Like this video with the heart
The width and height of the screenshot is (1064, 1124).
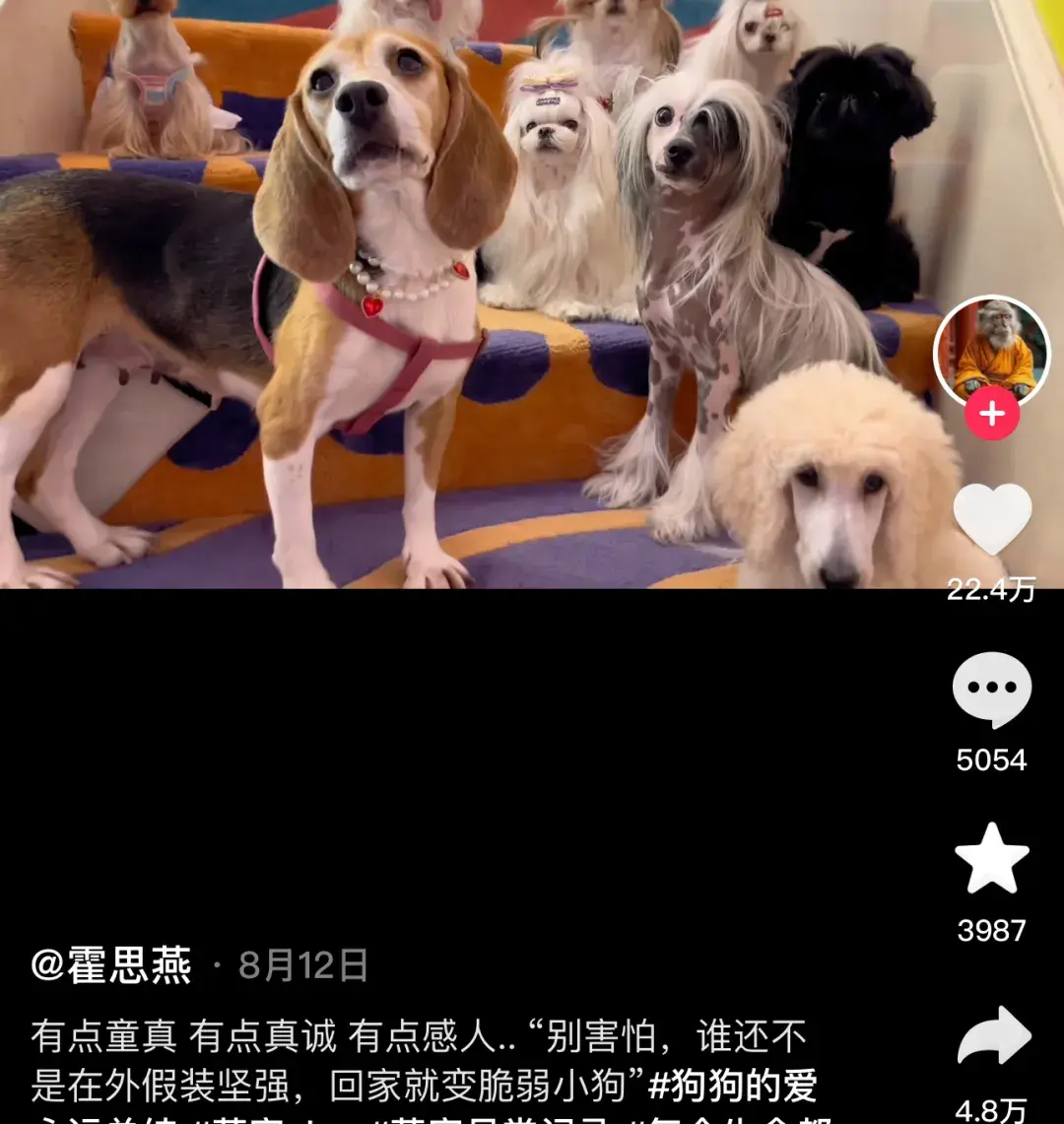991,519
